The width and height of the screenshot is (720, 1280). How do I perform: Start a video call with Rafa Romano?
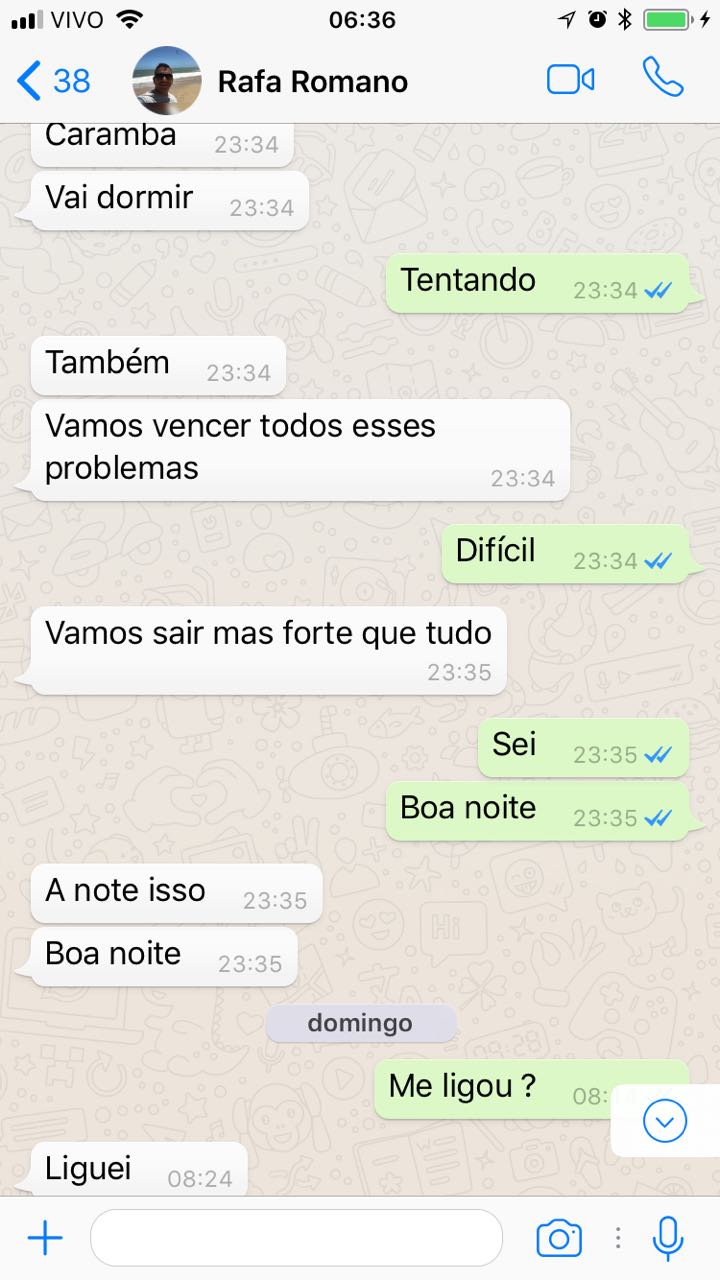(x=571, y=80)
